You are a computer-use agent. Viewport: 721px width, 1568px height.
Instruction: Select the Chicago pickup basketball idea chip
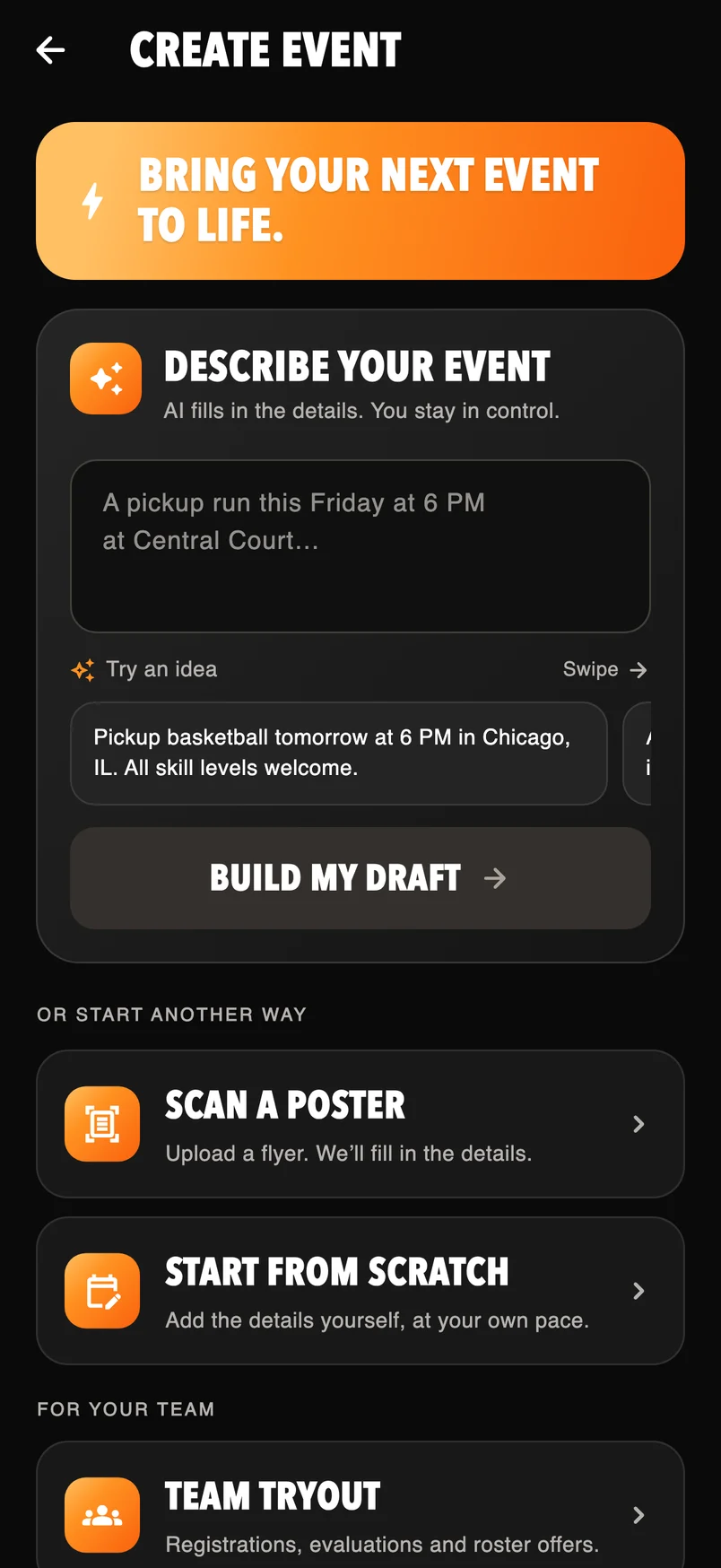pos(339,754)
